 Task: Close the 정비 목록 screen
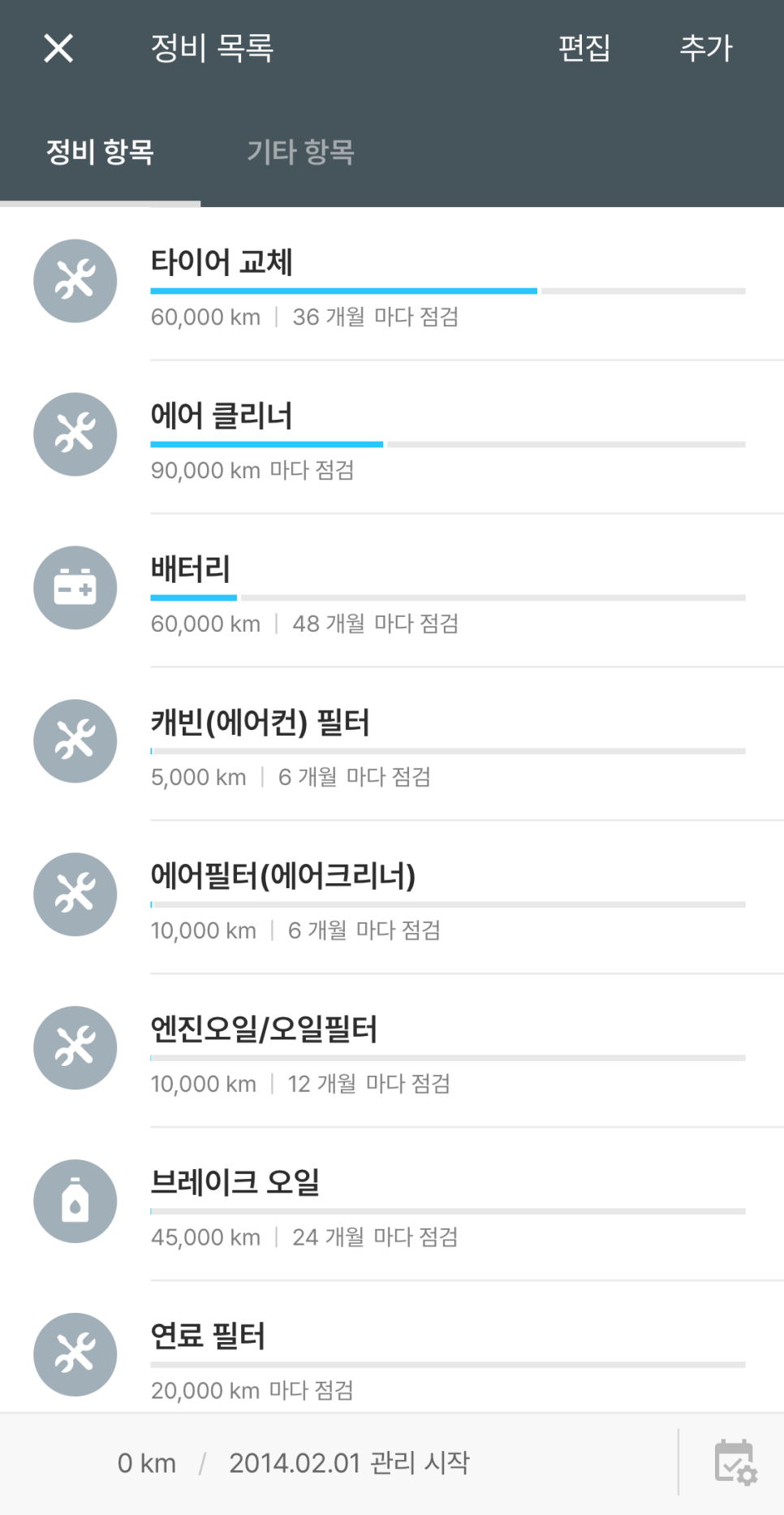pos(58,48)
